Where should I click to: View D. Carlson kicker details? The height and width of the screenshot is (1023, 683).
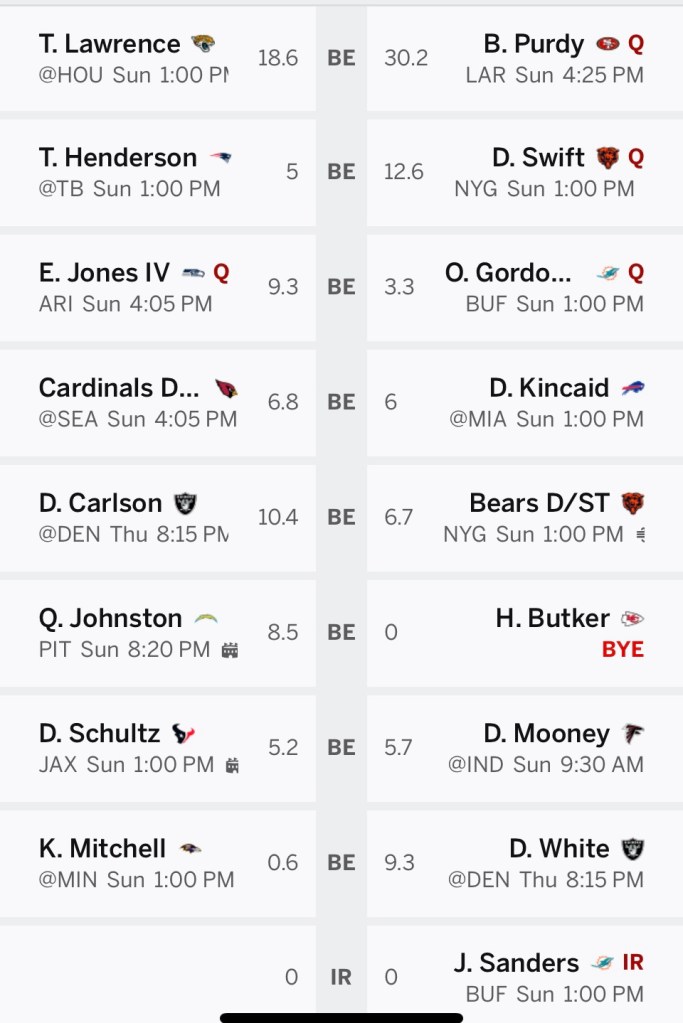100,503
